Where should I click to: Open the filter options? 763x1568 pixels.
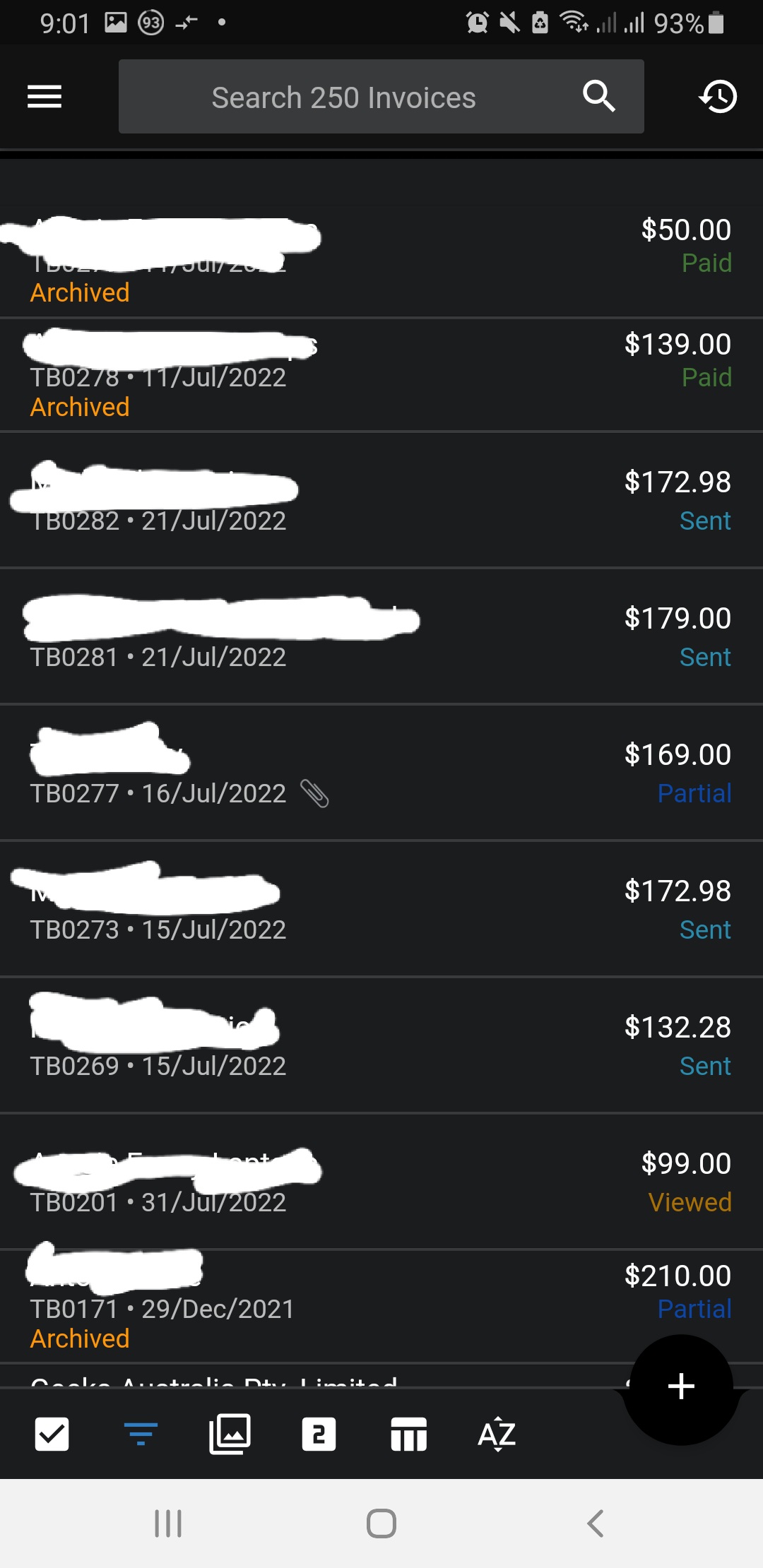(x=141, y=1435)
